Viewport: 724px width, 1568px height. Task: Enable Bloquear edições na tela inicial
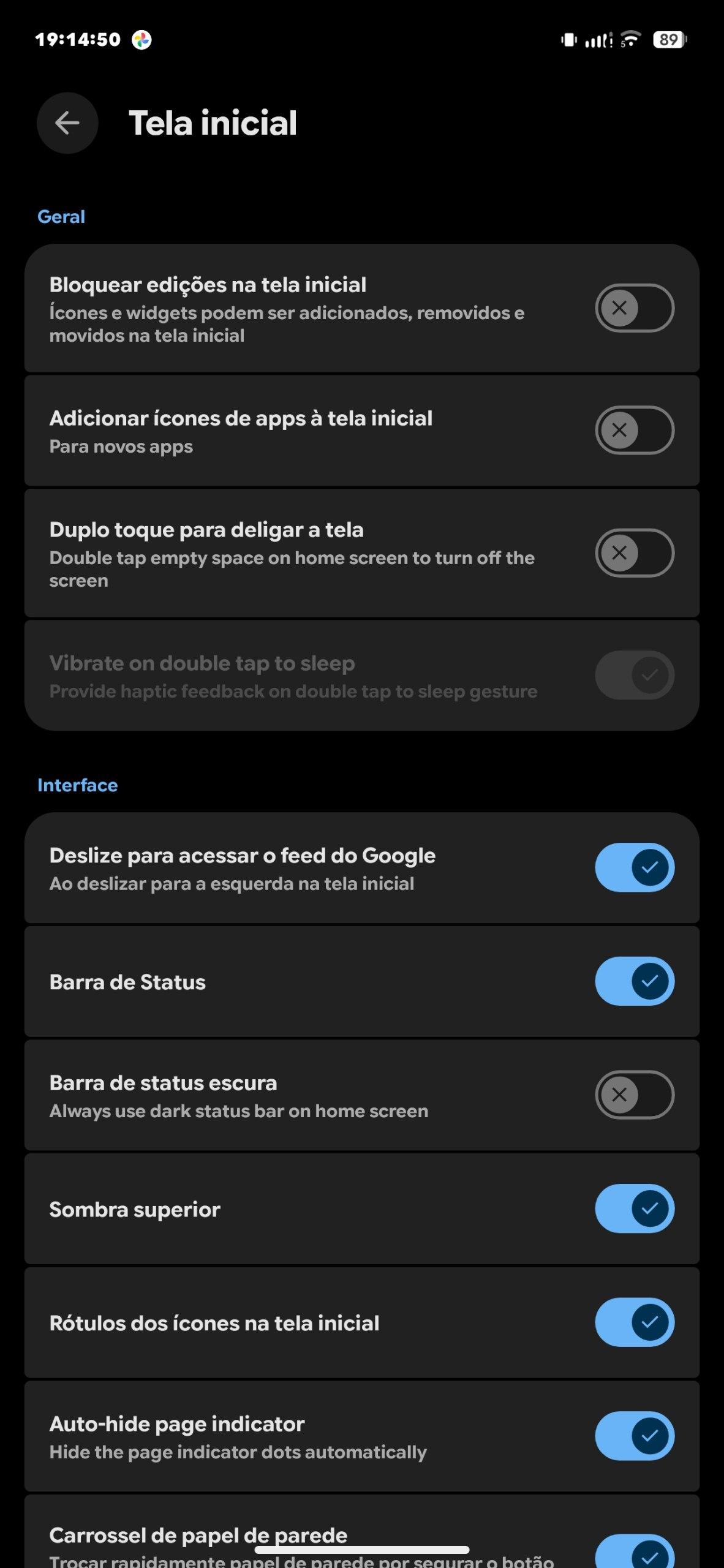(634, 308)
